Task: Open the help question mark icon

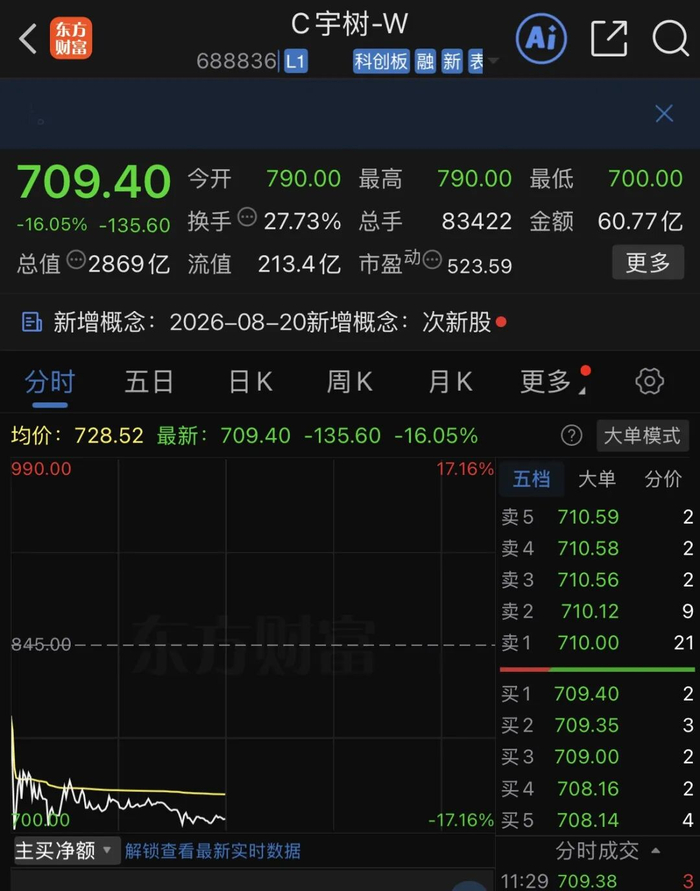Action: [x=572, y=436]
